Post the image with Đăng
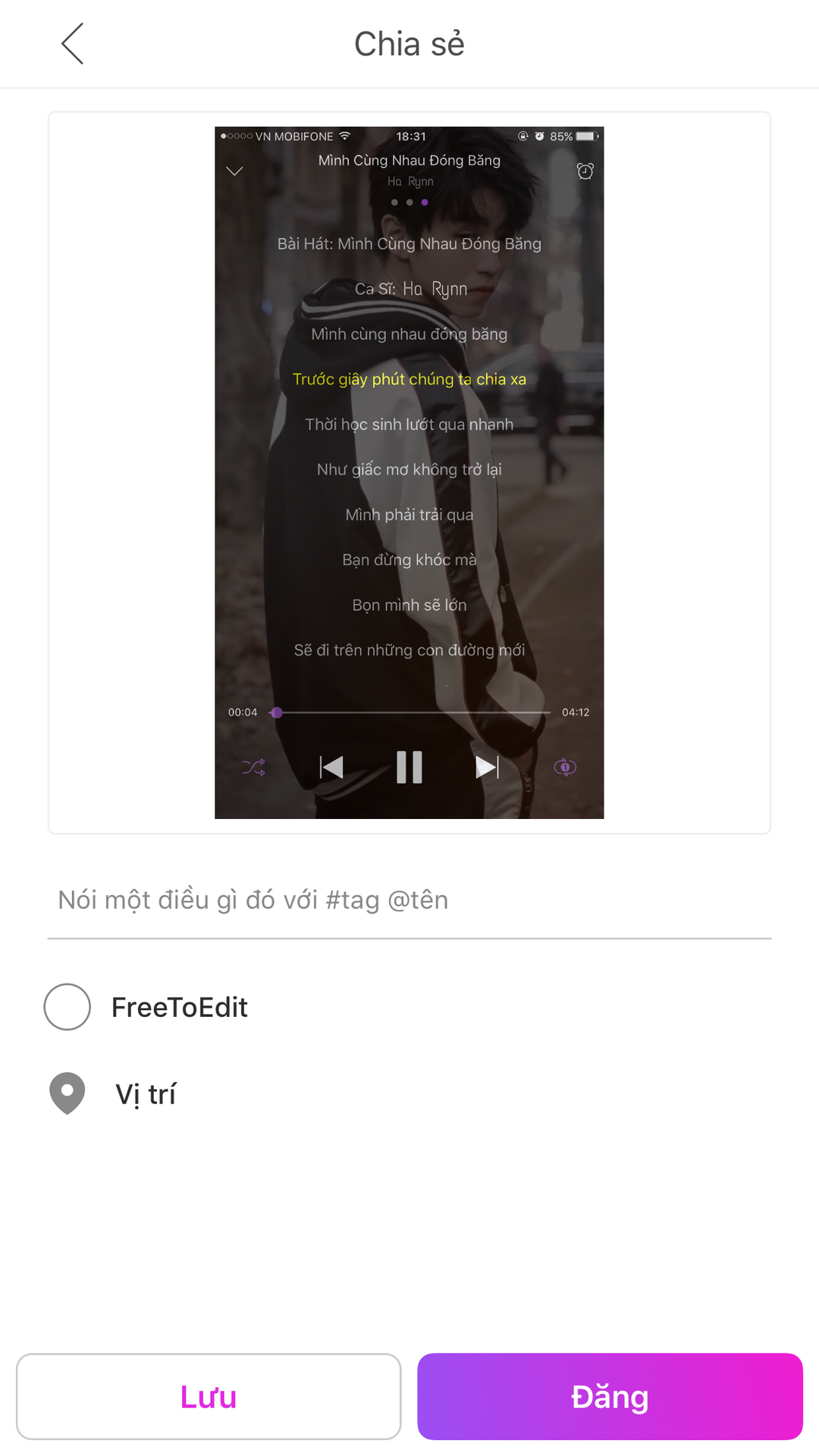The width and height of the screenshot is (819, 1456). point(610,1397)
